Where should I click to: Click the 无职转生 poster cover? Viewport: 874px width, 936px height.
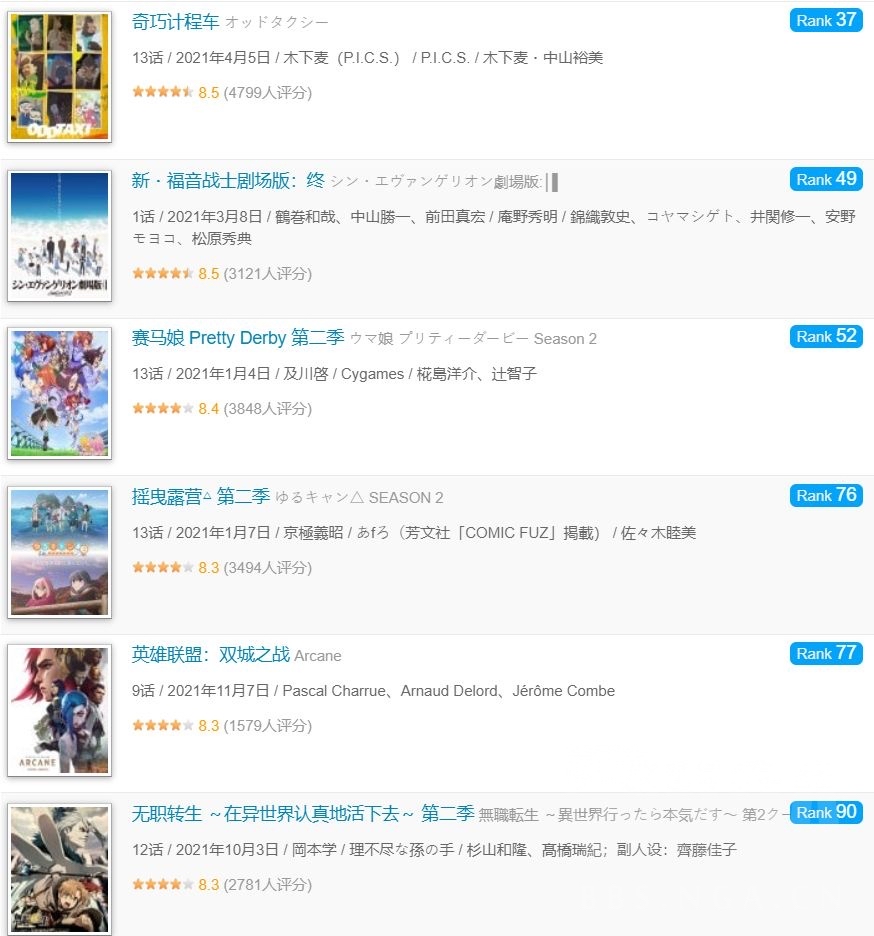click(x=59, y=868)
